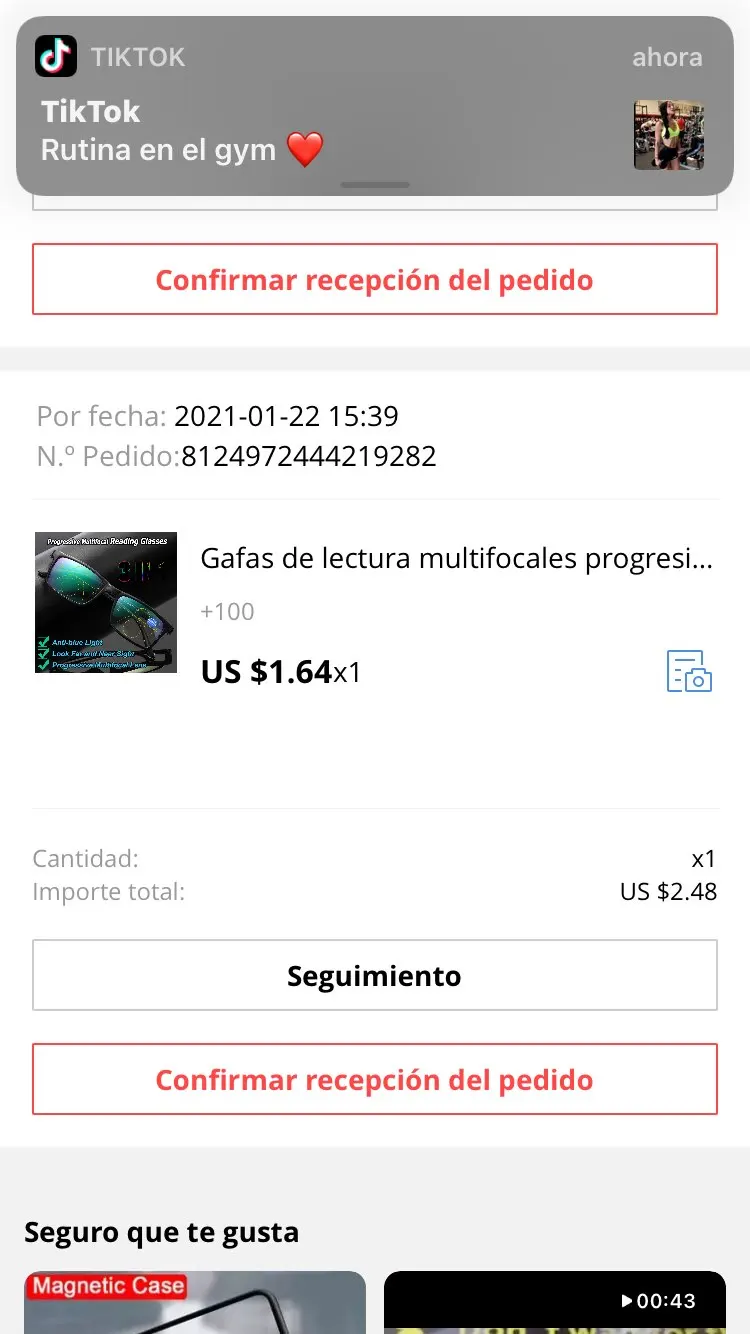Track the reading glasses order via Seguimiento
750x1334 pixels.
click(374, 975)
